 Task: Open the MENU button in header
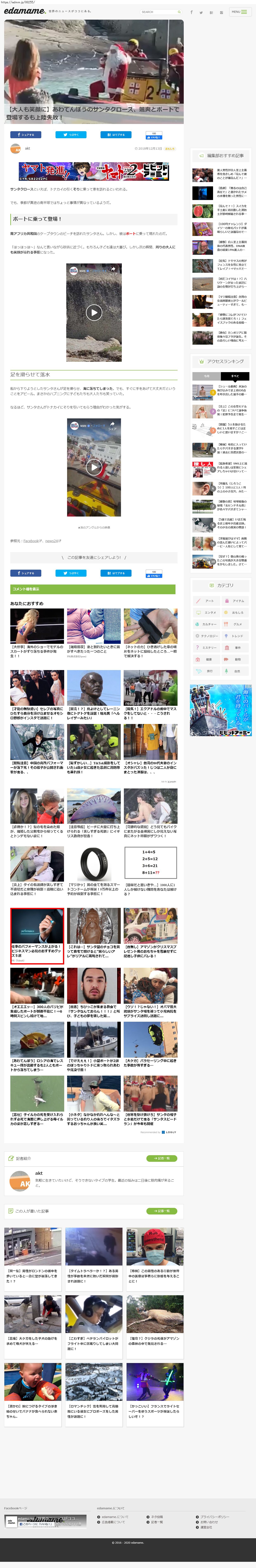coord(239,12)
